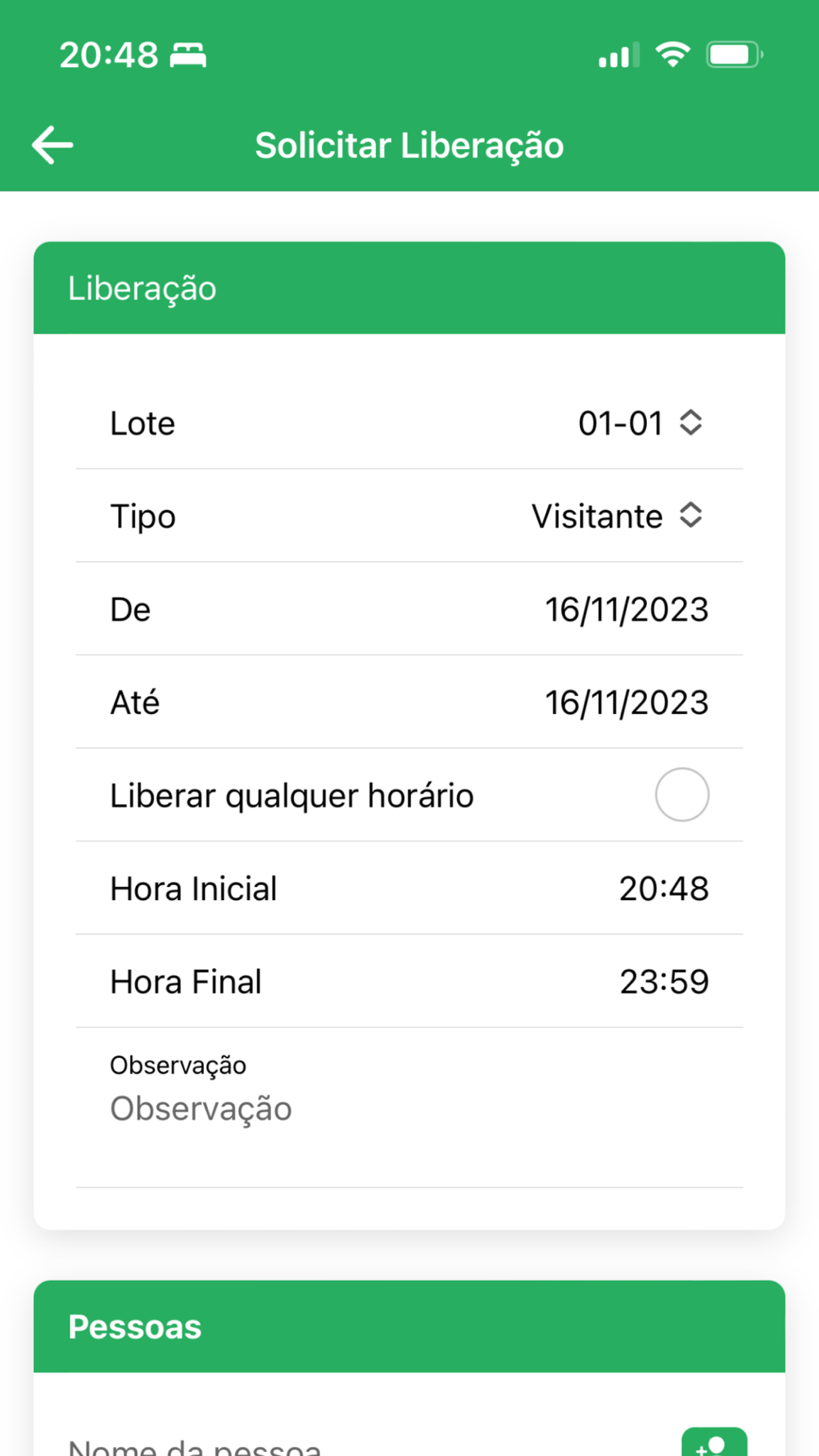Add a person with the green button
Image resolution: width=819 pixels, height=1456 pixels.
tap(714, 1443)
